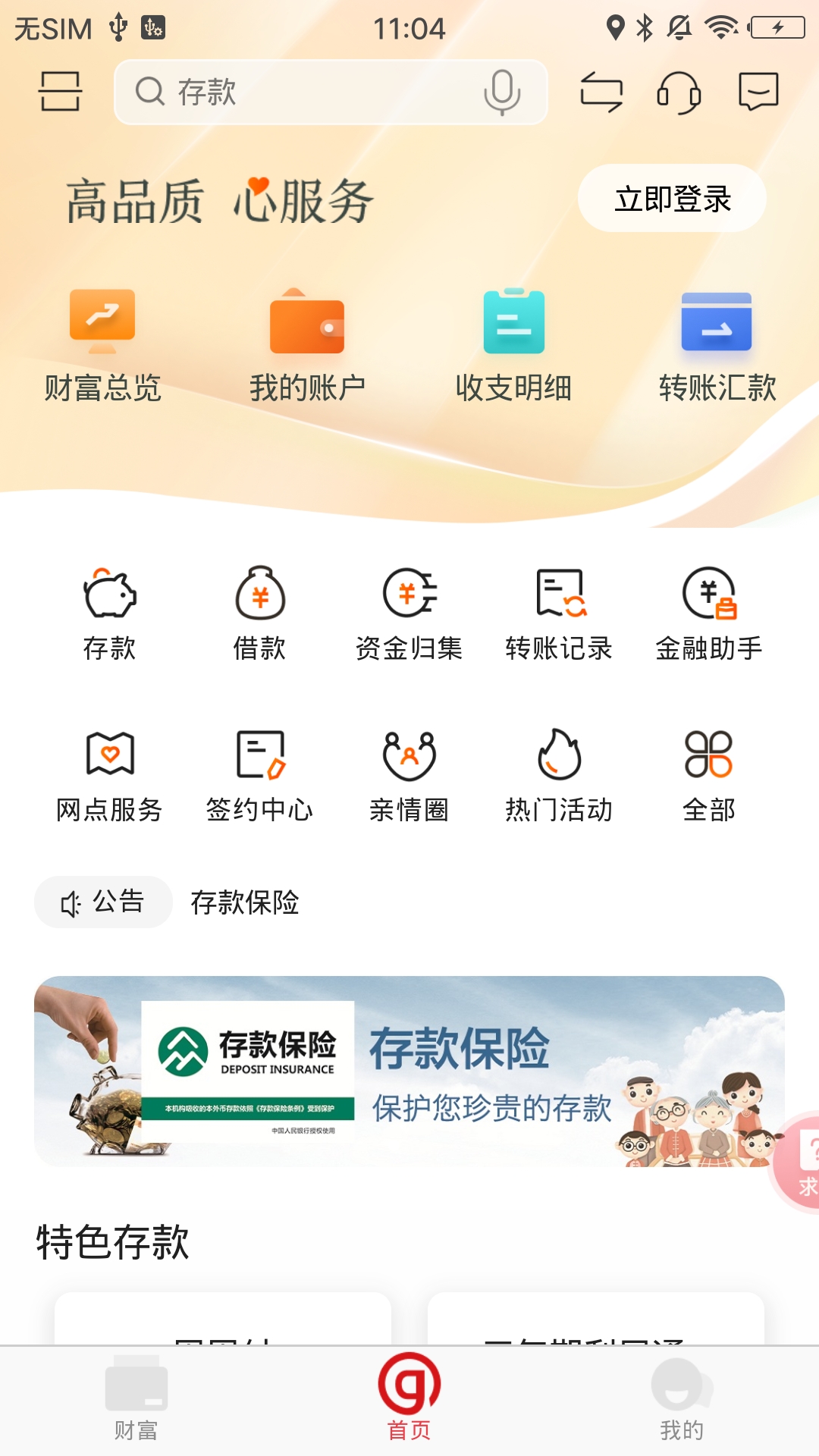This screenshot has height=1456, width=819.
Task: Select the 借款 shortcut
Action: [x=259, y=614]
